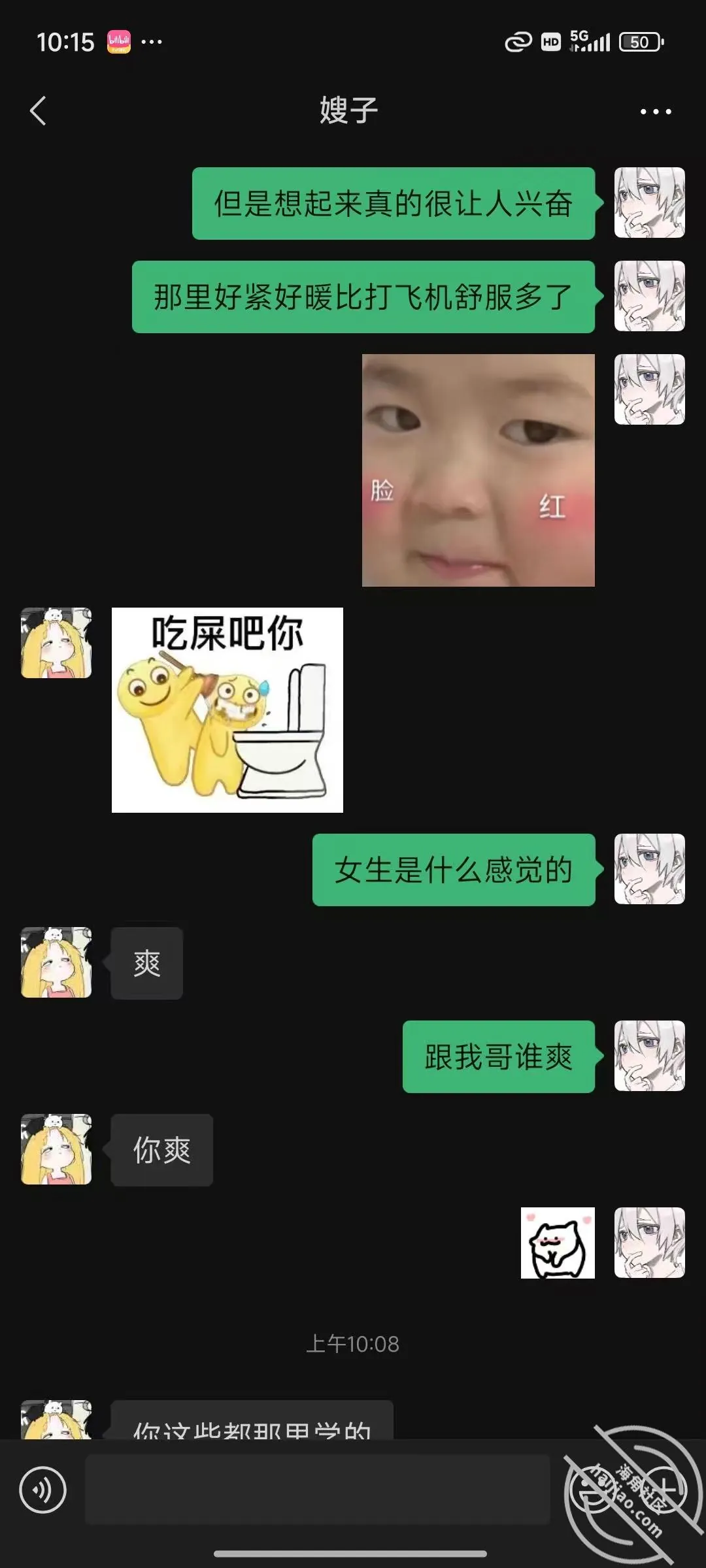Open the chat's three-dot options menu
This screenshot has width=706, height=1568.
tap(656, 112)
